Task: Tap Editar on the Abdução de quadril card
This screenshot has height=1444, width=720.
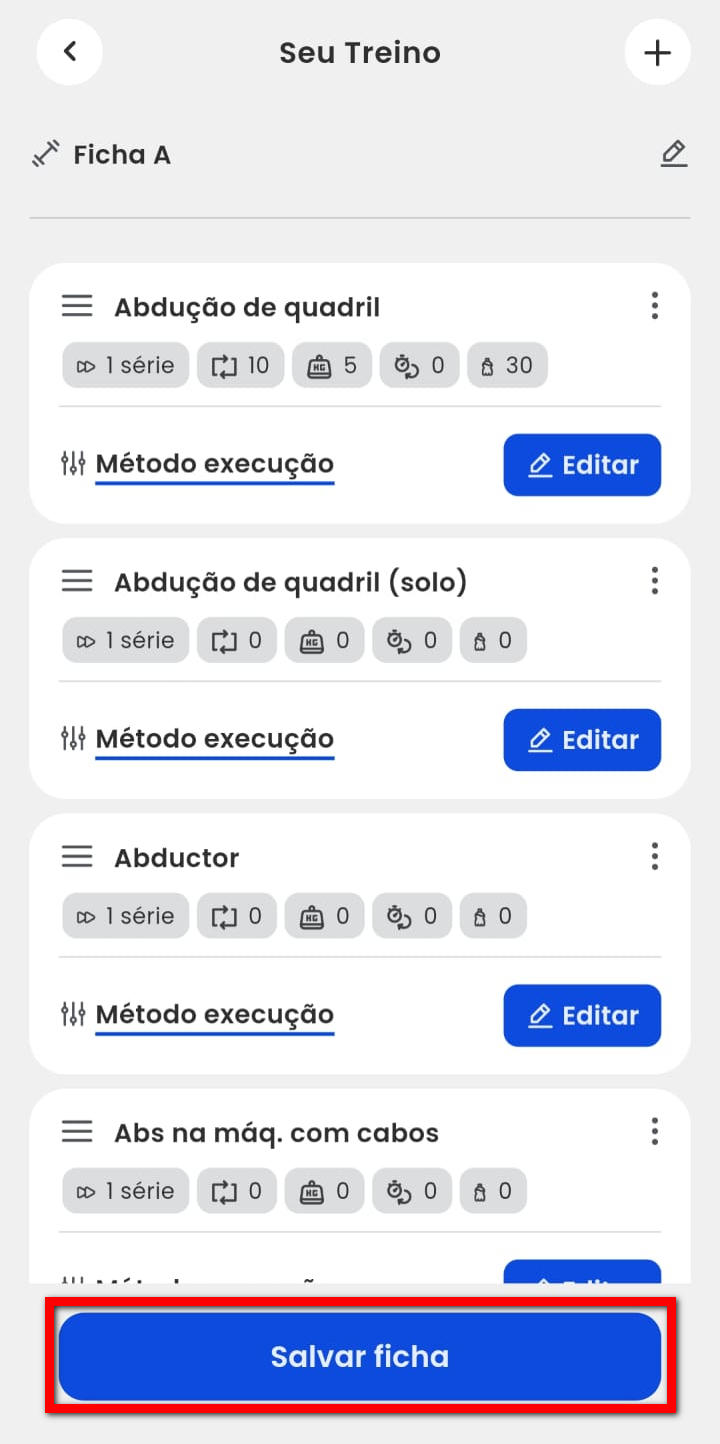Action: [582, 465]
